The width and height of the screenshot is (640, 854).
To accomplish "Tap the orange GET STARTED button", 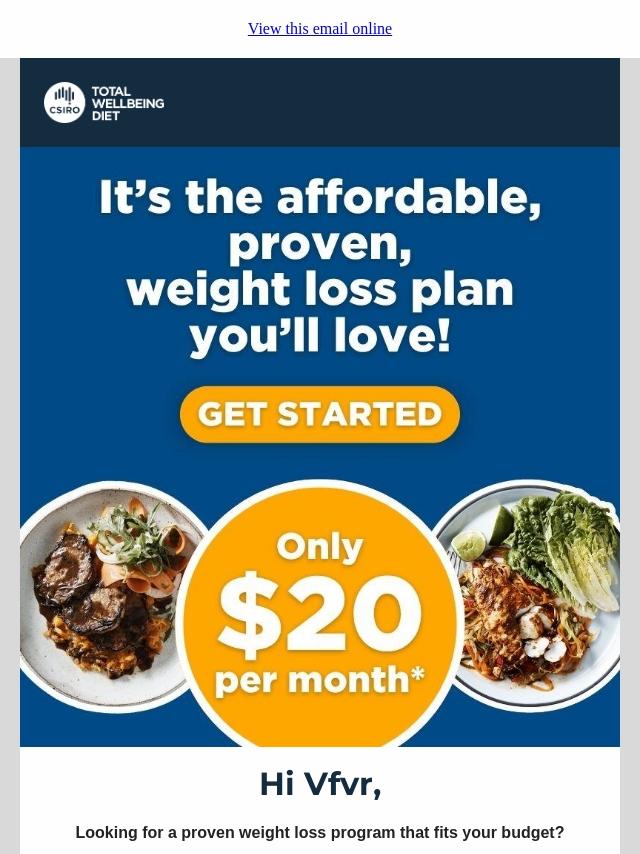I will (x=320, y=414).
